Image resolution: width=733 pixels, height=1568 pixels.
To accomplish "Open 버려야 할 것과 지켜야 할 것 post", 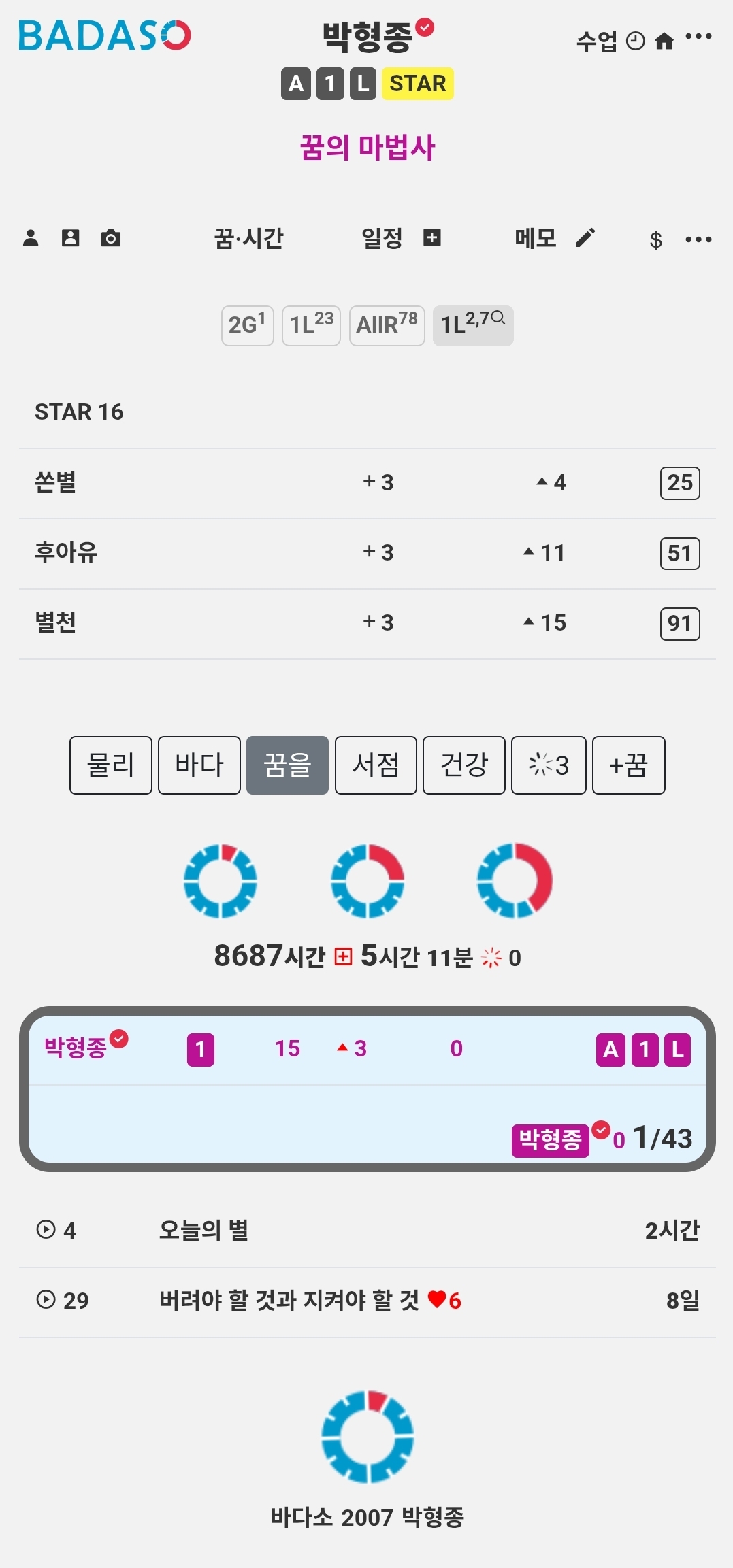I will pyautogui.click(x=289, y=1301).
